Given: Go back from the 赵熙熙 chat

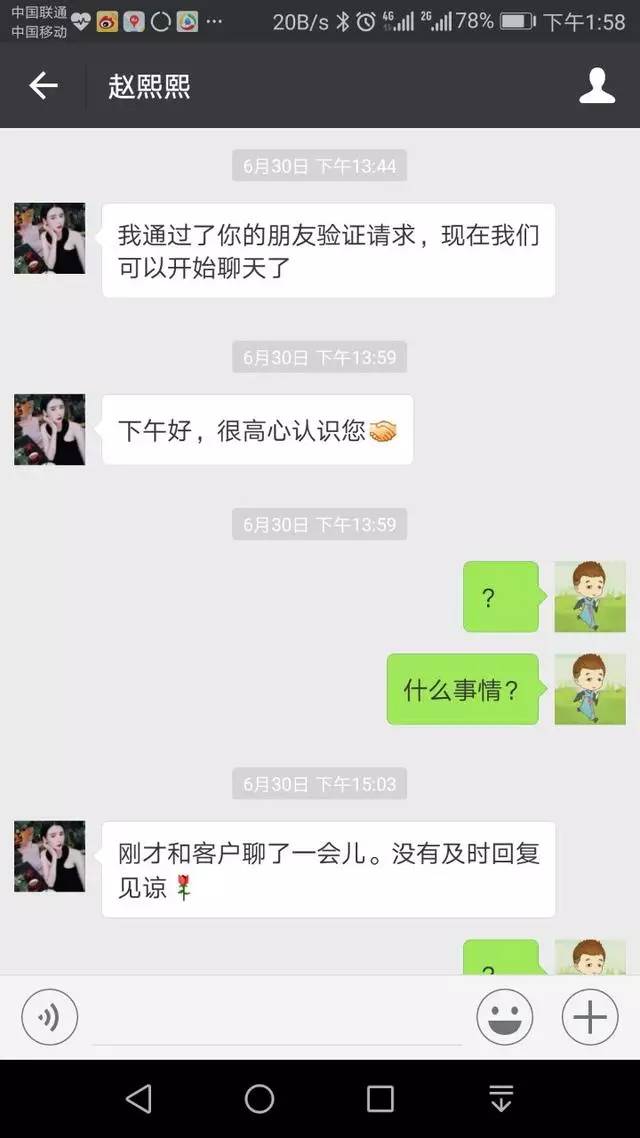Looking at the screenshot, I should pos(43,86).
